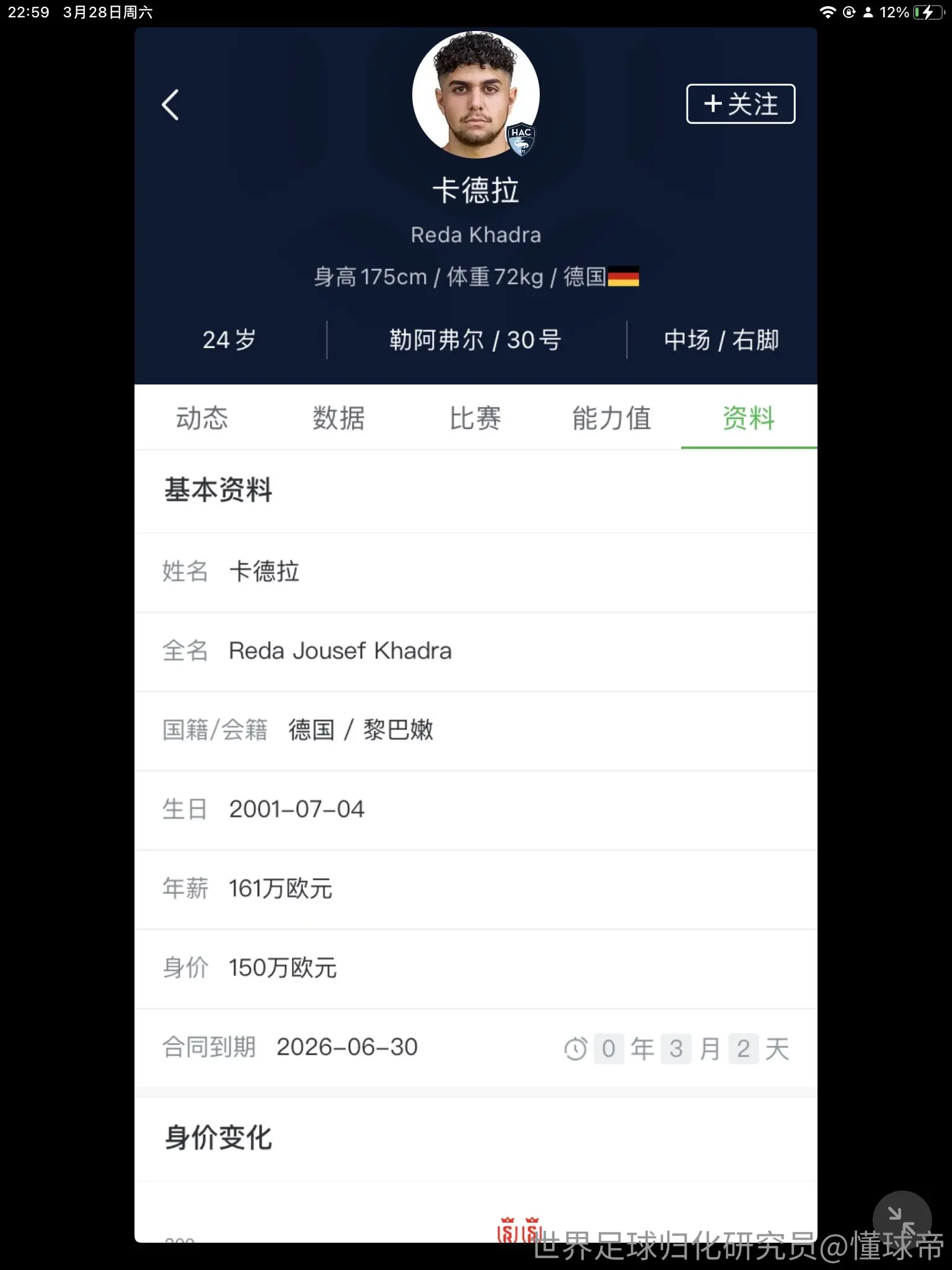The height and width of the screenshot is (1270, 952).
Task: Open the 勒阿弗尔 / 30号 team info
Action: 475,340
